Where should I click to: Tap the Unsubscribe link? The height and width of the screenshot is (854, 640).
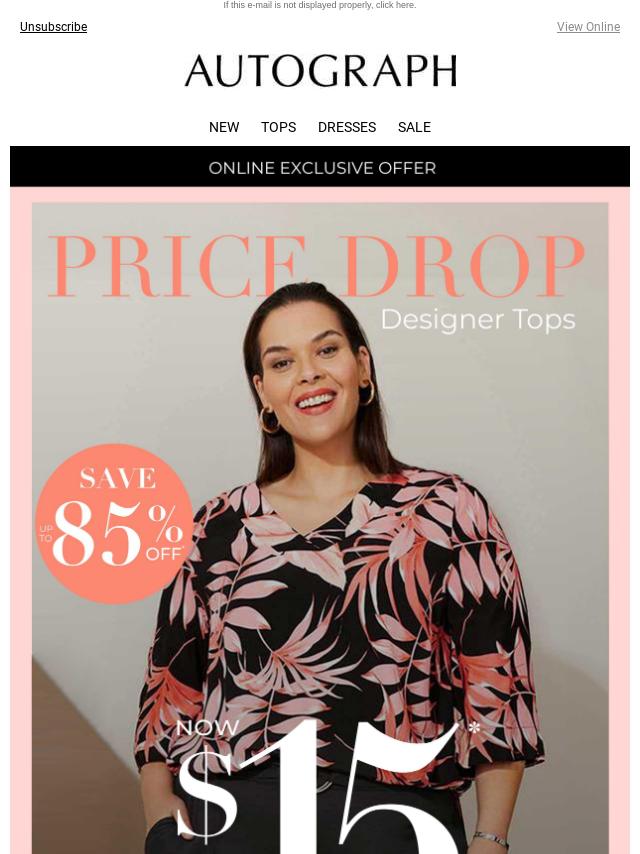pyautogui.click(x=53, y=27)
